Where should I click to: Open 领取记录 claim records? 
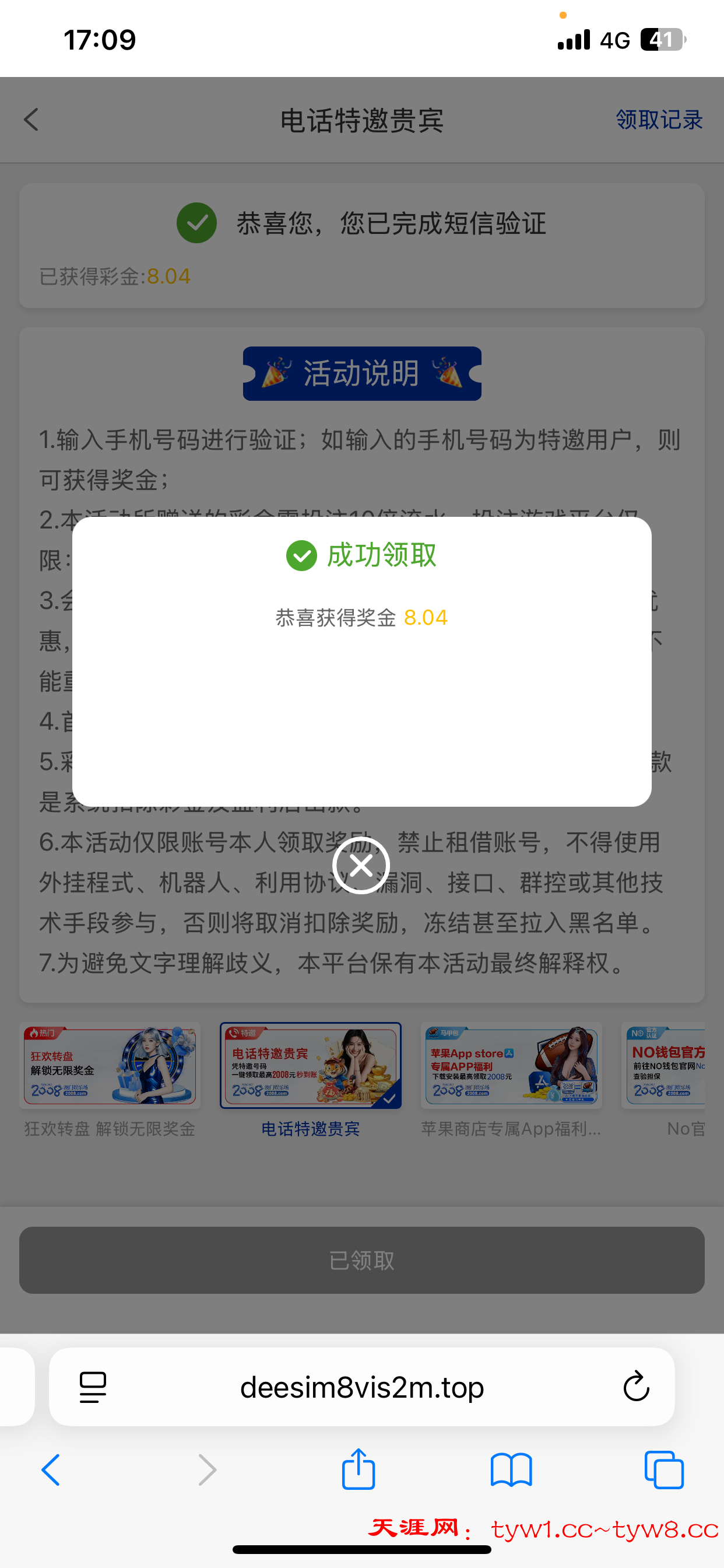pos(659,120)
